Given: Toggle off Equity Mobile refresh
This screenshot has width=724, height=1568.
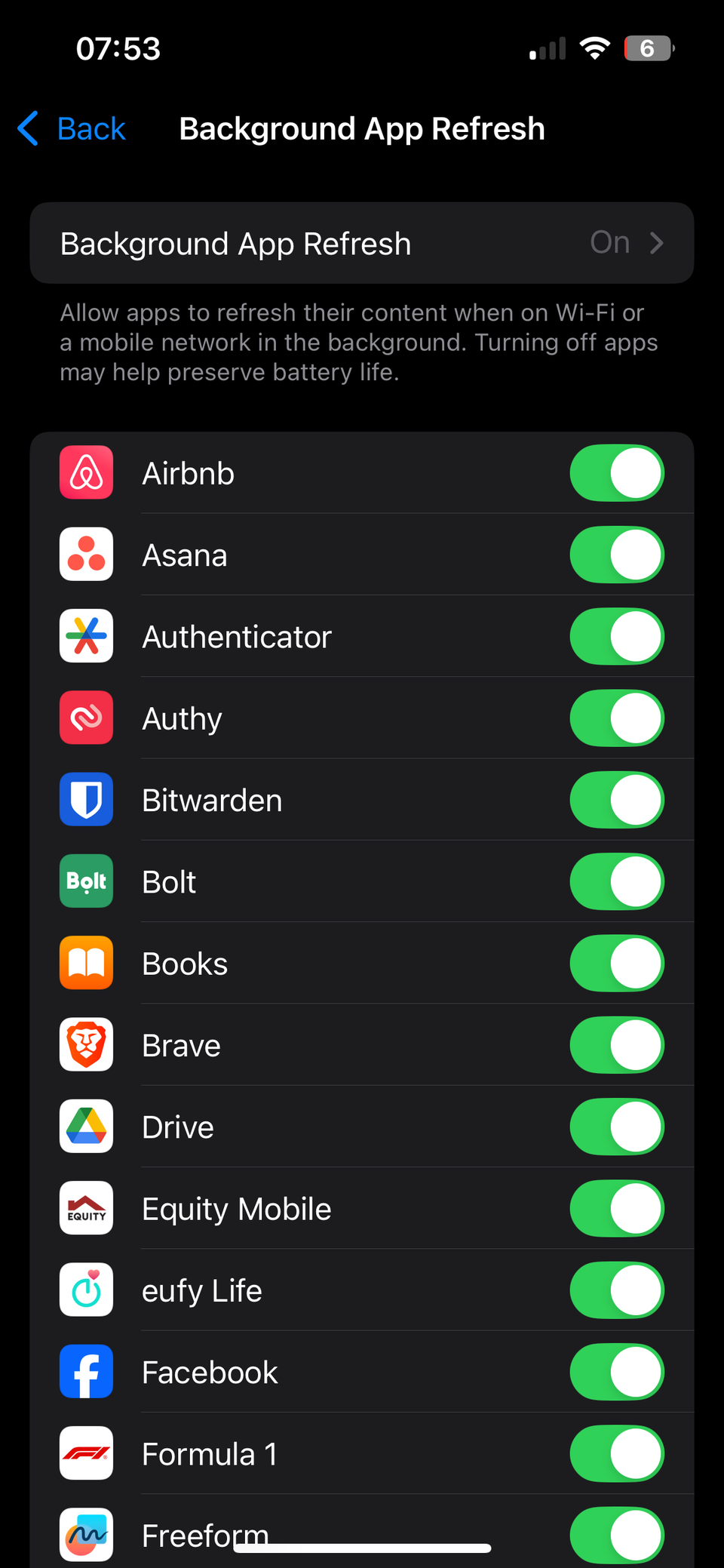Looking at the screenshot, I should tap(616, 1208).
